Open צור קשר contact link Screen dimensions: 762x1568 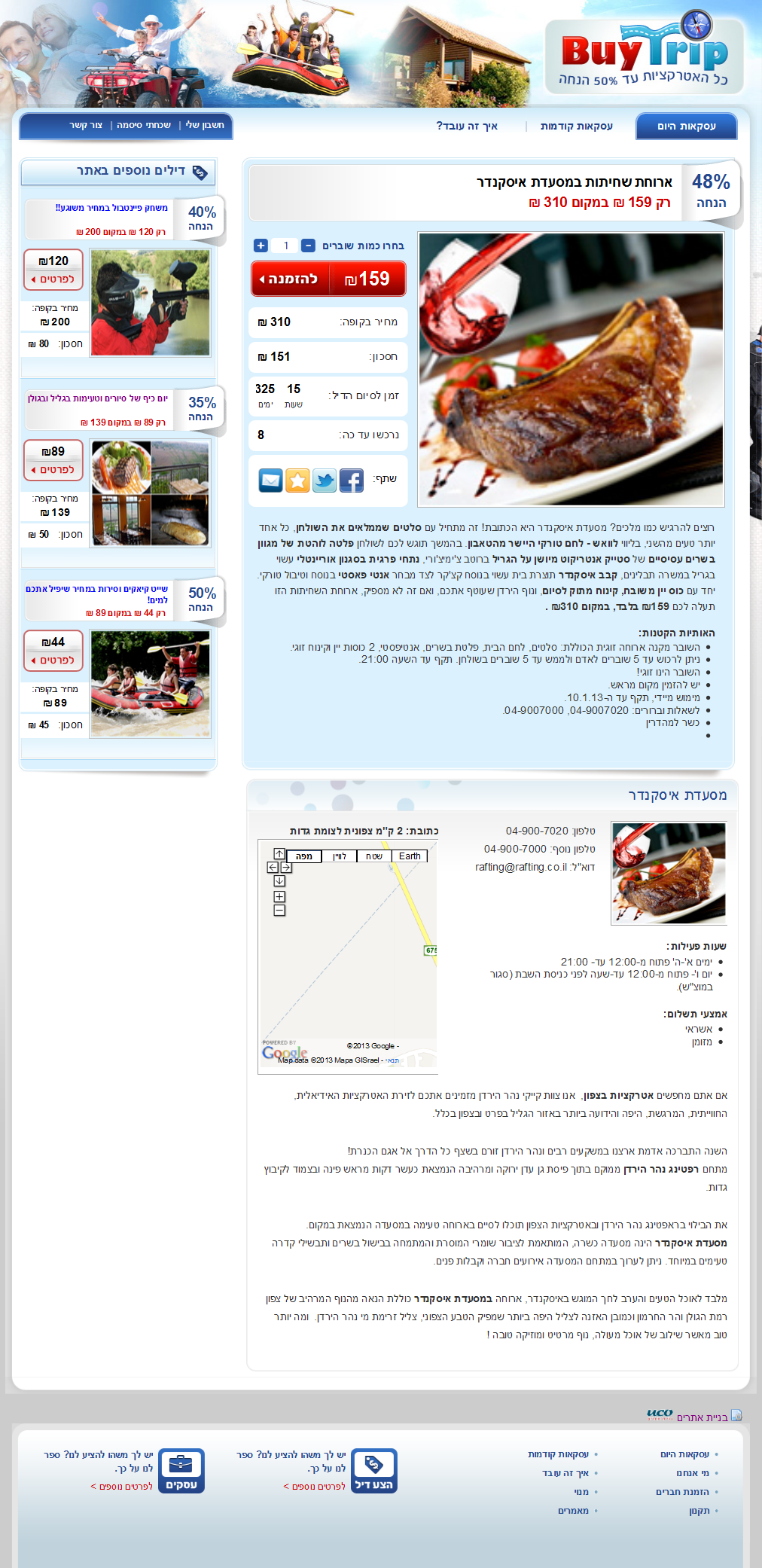86,125
